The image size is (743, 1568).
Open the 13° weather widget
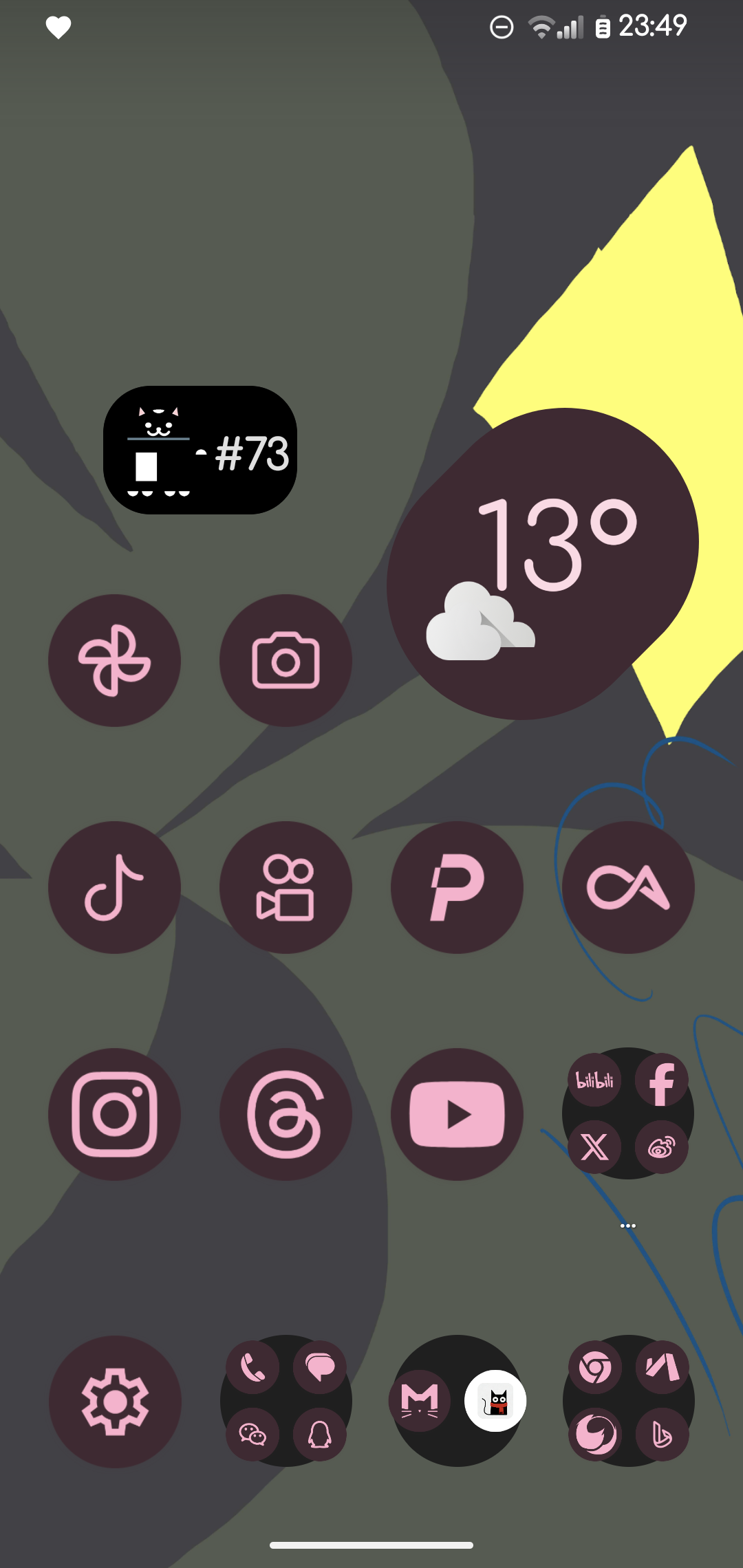pos(542,564)
